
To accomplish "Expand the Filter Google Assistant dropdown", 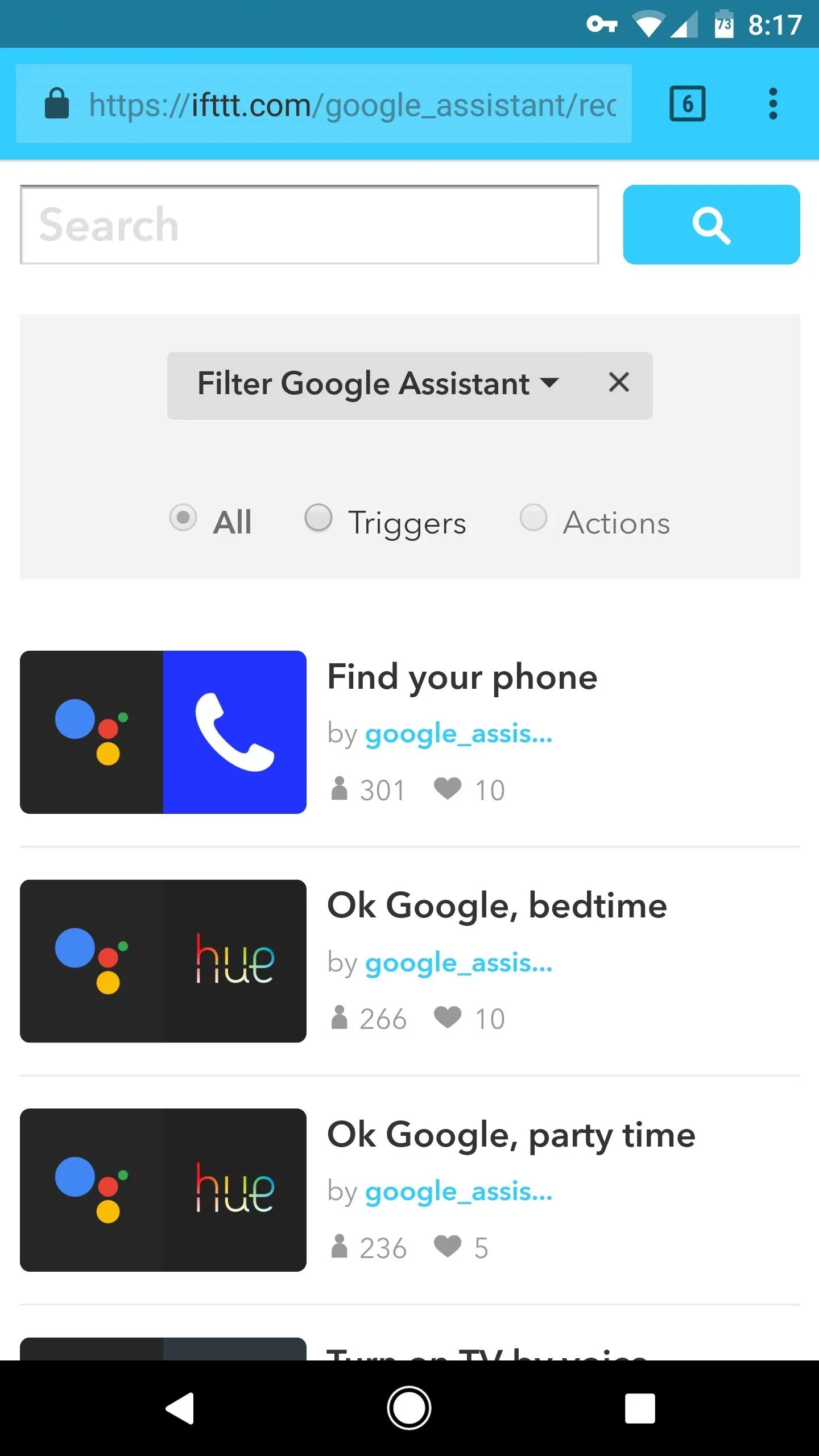I will pos(378,384).
